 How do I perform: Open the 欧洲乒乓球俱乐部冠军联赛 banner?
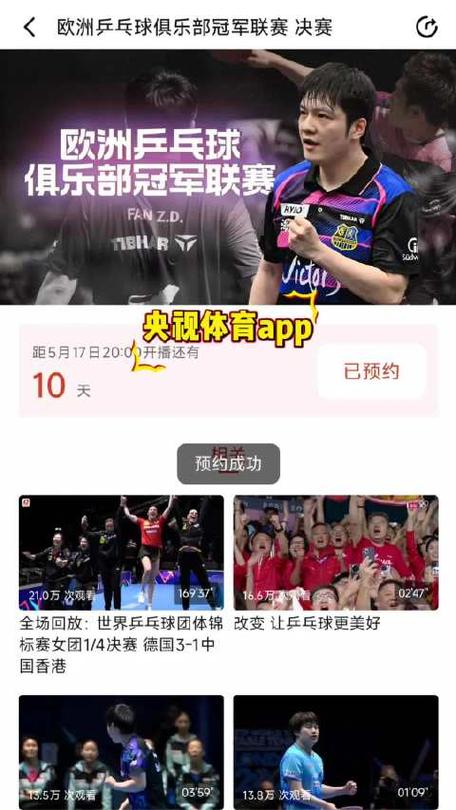(228, 177)
